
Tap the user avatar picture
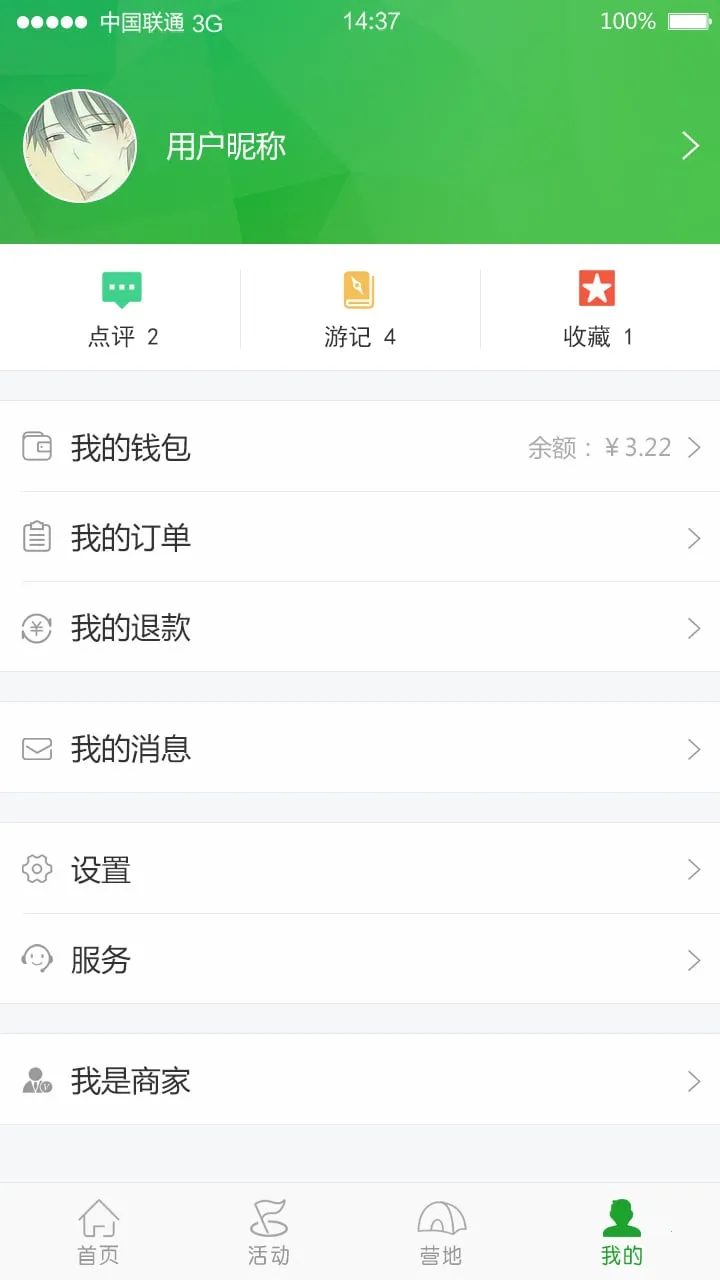click(80, 146)
